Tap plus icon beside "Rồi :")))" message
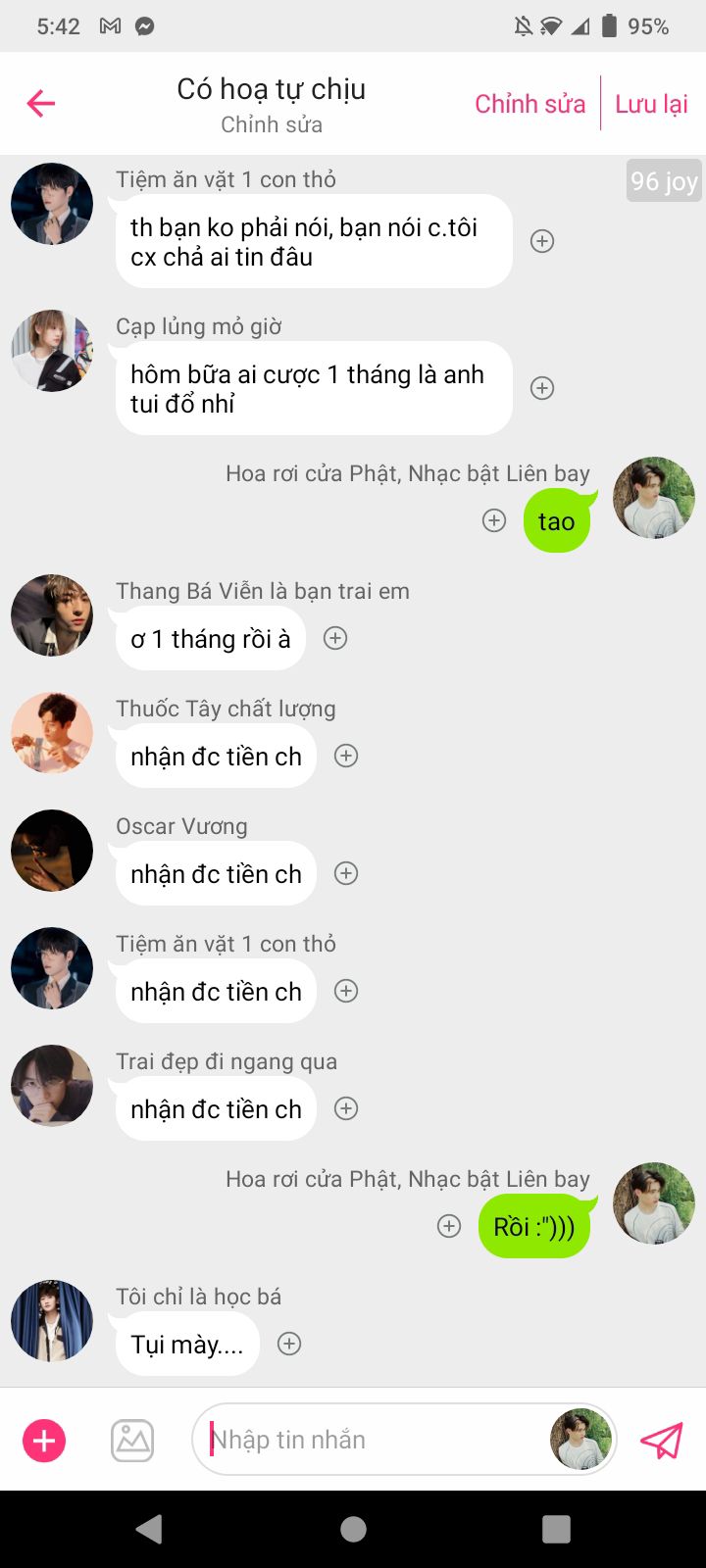706x1568 pixels. pos(449,1226)
